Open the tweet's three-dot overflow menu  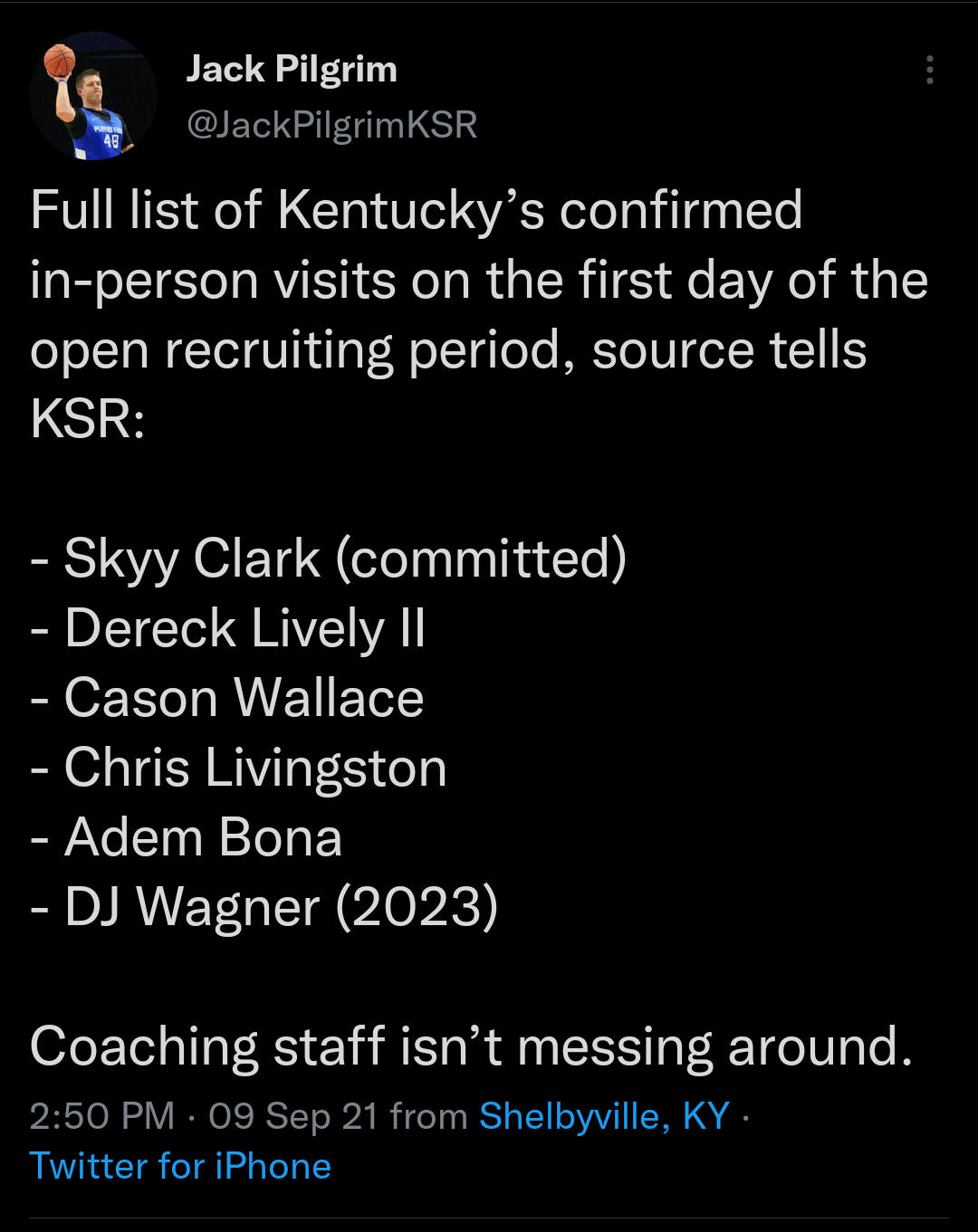click(x=929, y=71)
